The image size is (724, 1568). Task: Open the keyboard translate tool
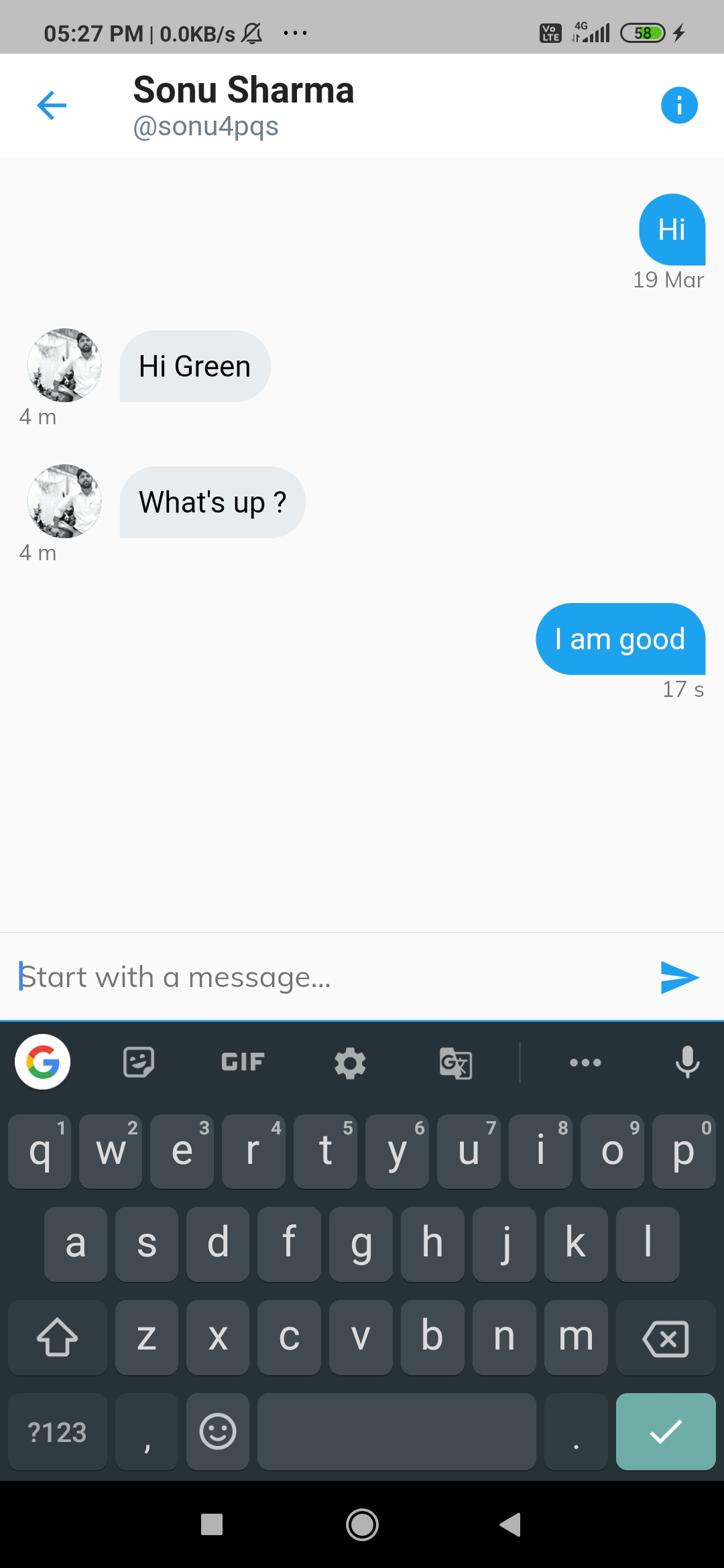pos(456,1063)
